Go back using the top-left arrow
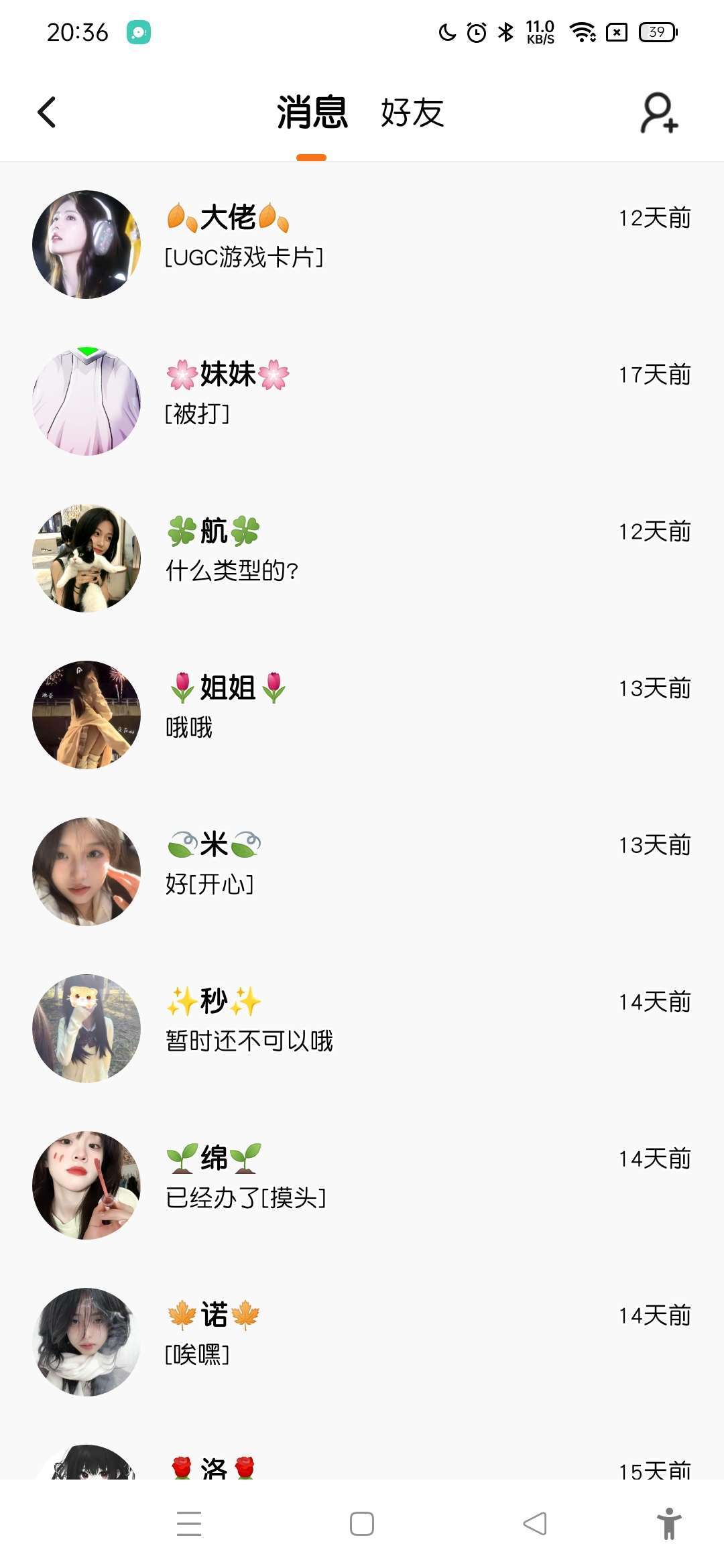 (47, 113)
